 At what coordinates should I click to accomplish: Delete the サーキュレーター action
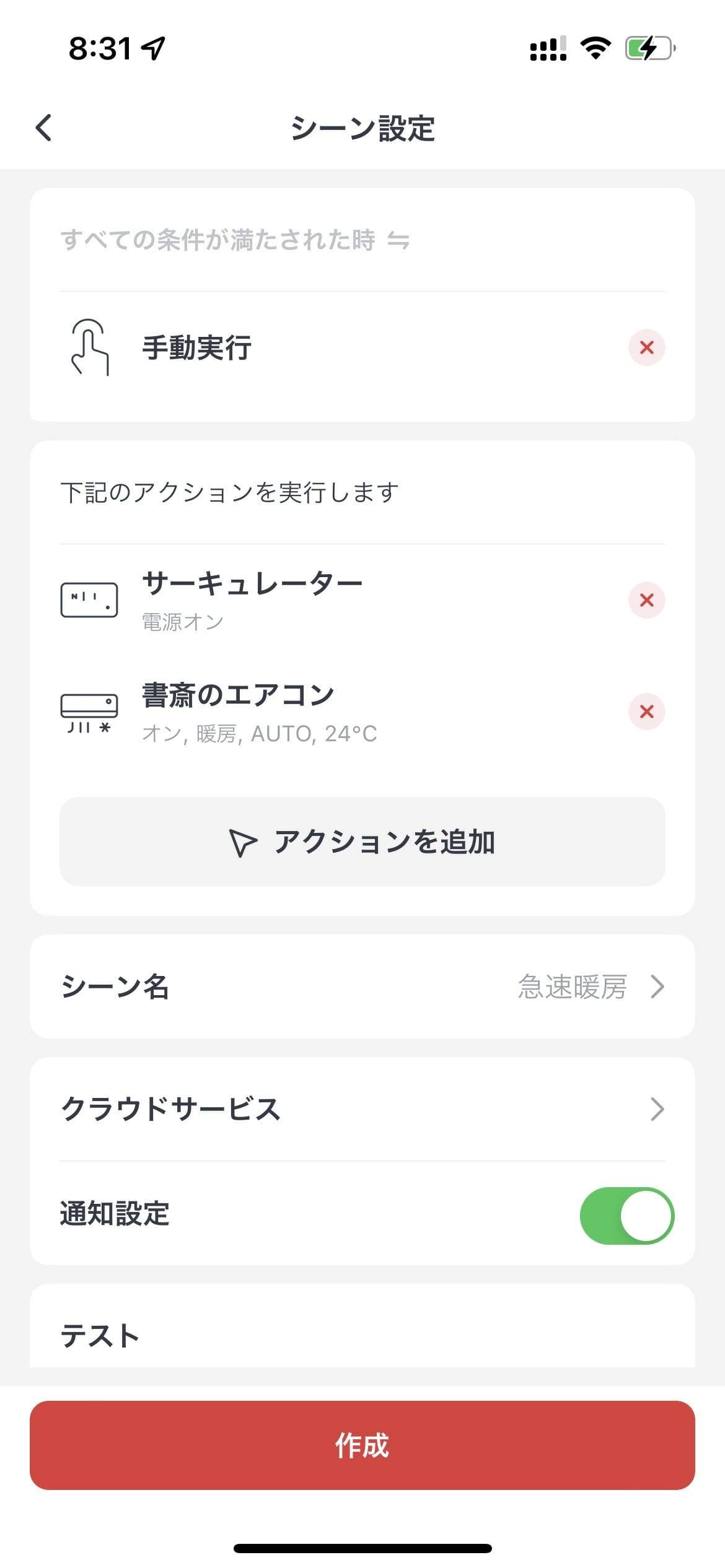(x=646, y=600)
